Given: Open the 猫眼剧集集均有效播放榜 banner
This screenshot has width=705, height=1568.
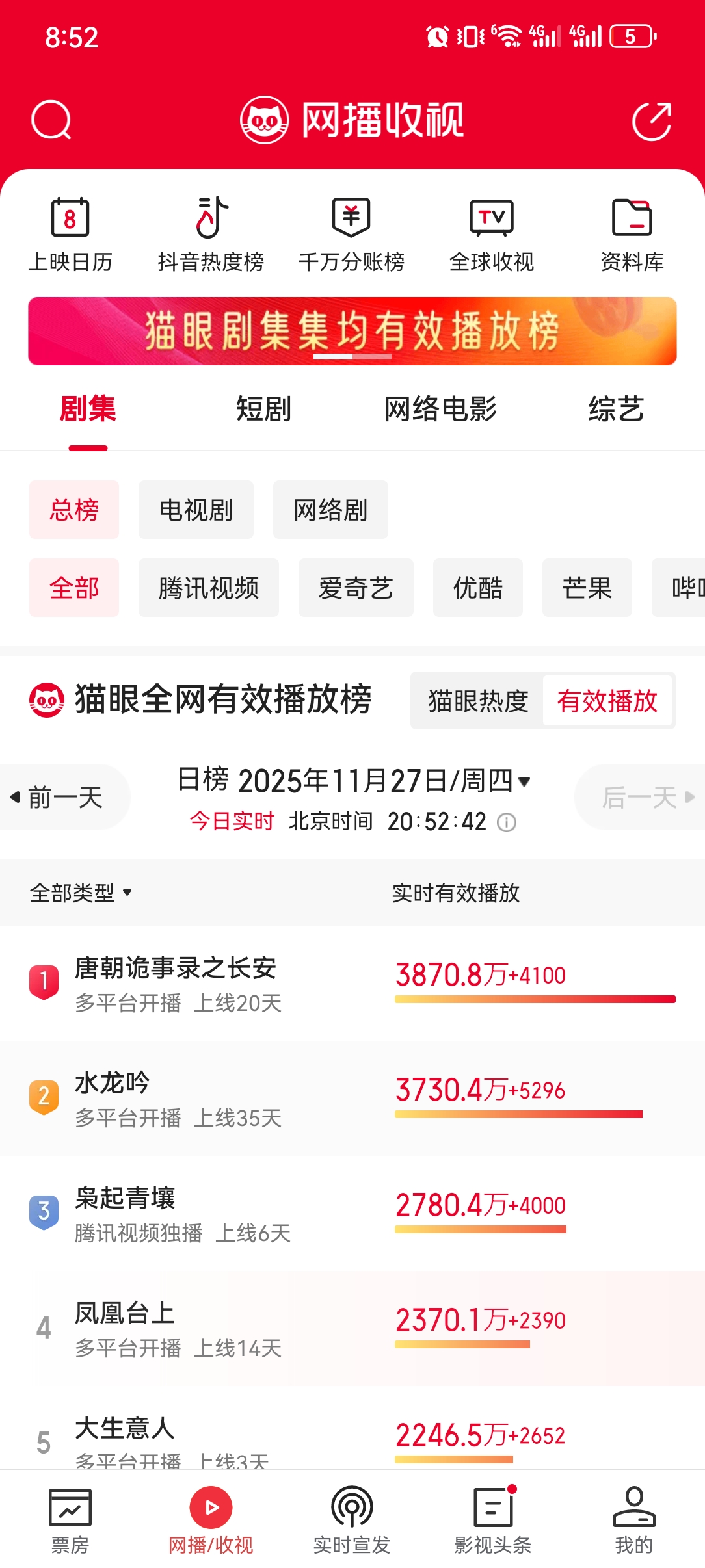Looking at the screenshot, I should 352,331.
